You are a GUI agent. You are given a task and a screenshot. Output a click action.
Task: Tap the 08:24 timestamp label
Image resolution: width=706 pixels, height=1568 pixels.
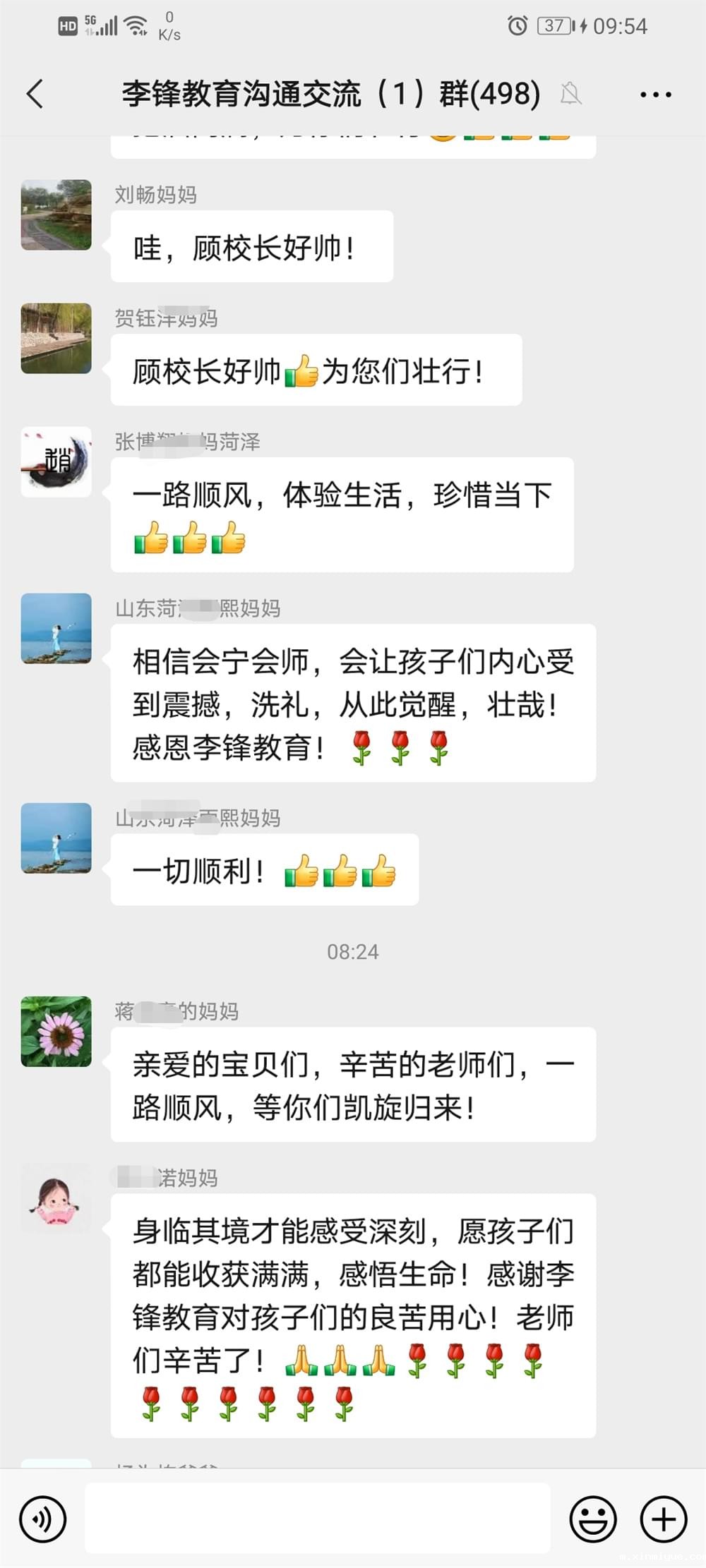[352, 951]
